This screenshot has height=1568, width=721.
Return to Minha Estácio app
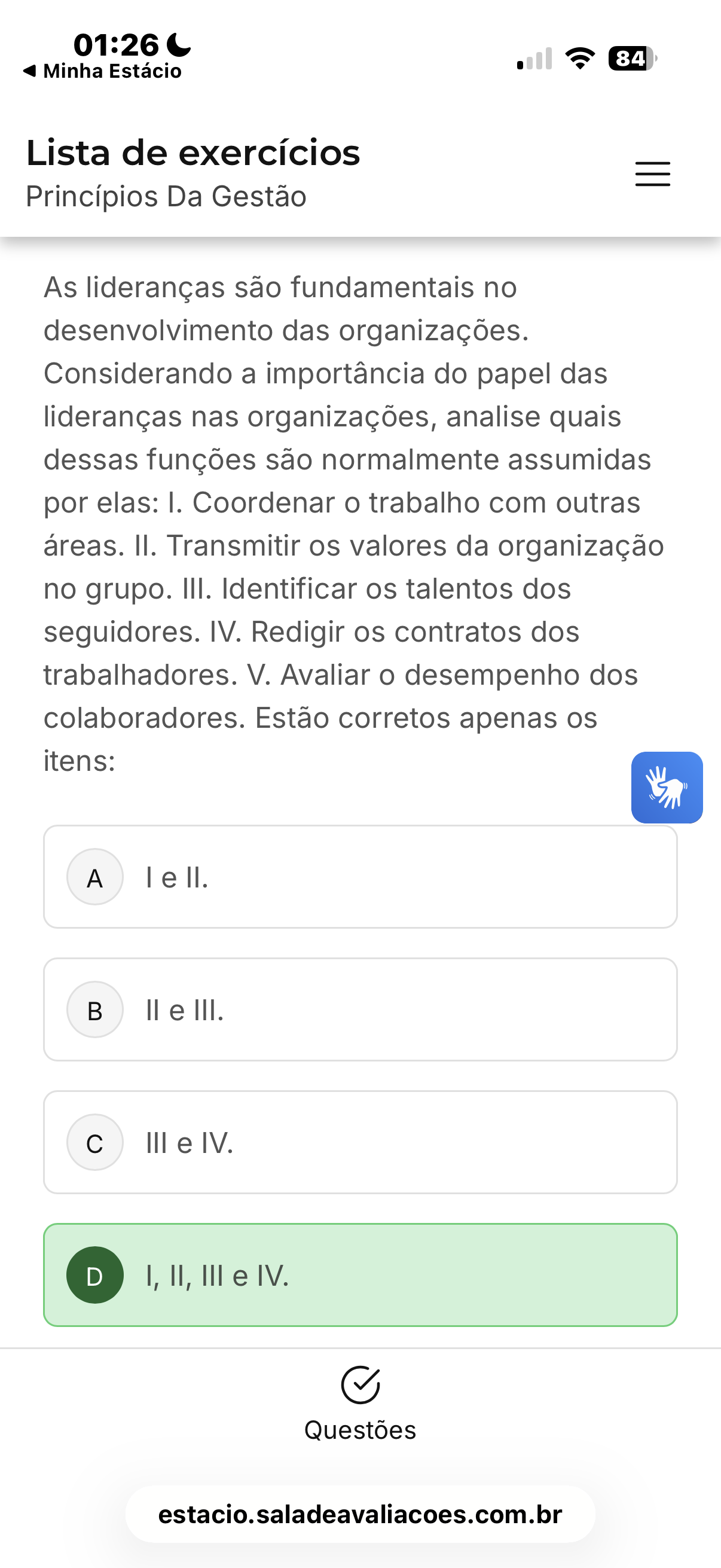102,71
